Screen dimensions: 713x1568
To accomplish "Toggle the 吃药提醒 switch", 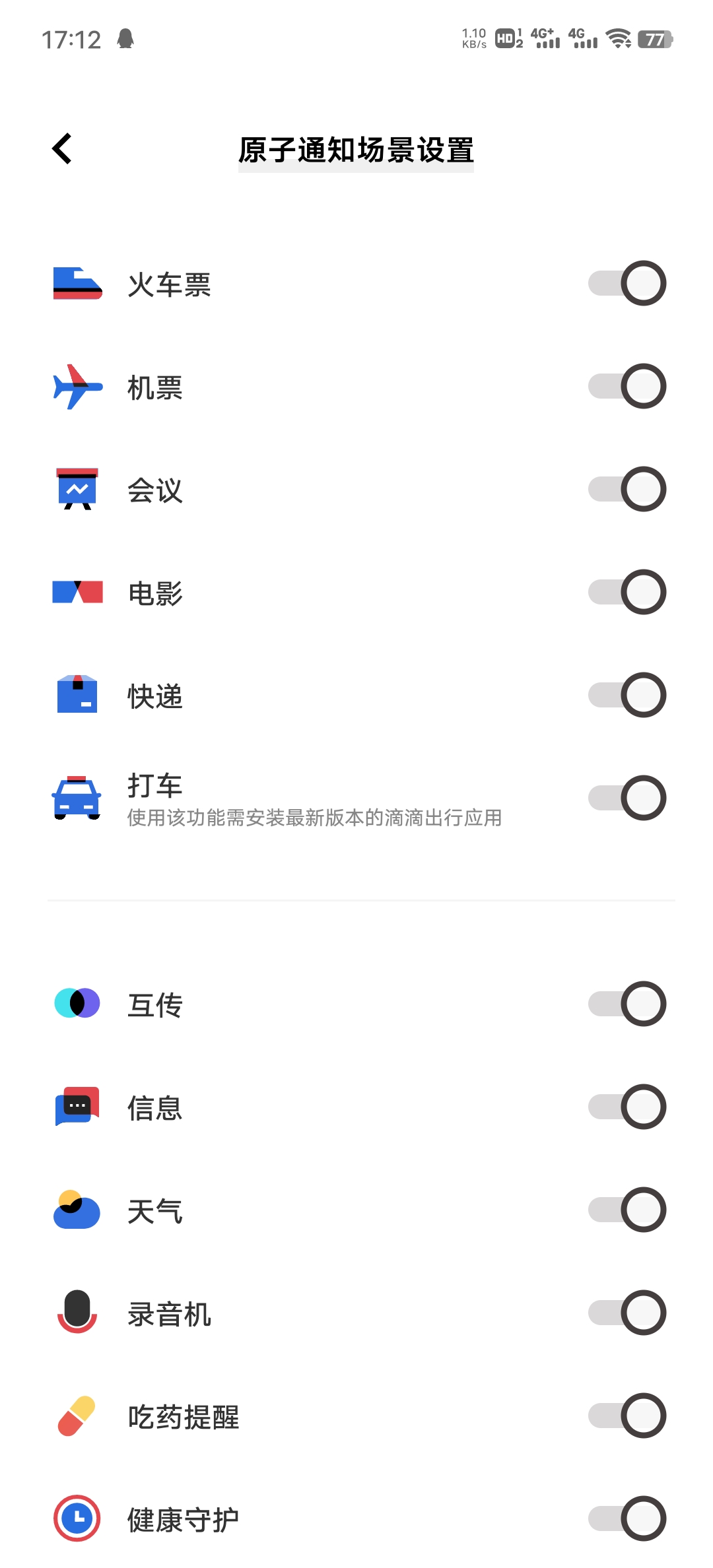I will (627, 1416).
